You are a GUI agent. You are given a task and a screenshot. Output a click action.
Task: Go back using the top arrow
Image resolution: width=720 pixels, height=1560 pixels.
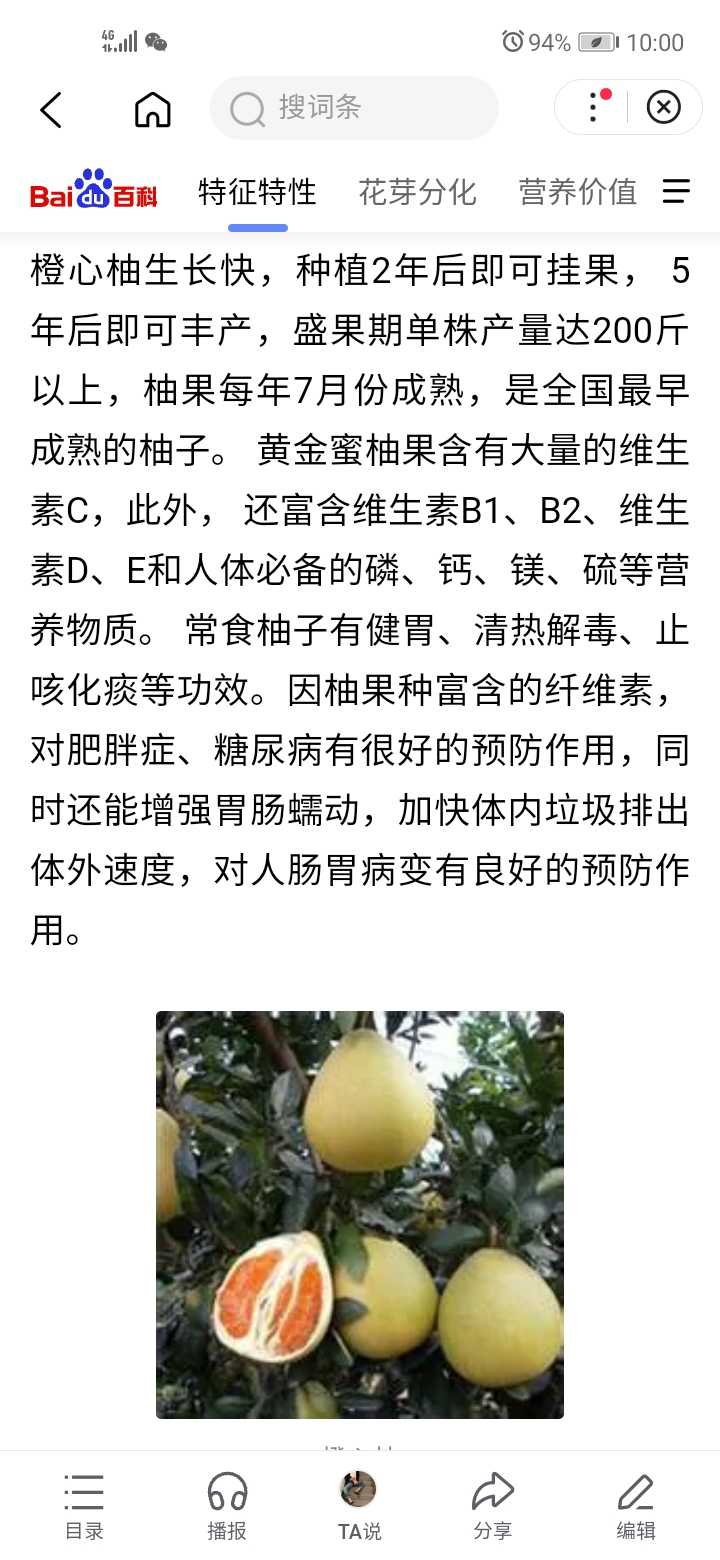tap(51, 109)
